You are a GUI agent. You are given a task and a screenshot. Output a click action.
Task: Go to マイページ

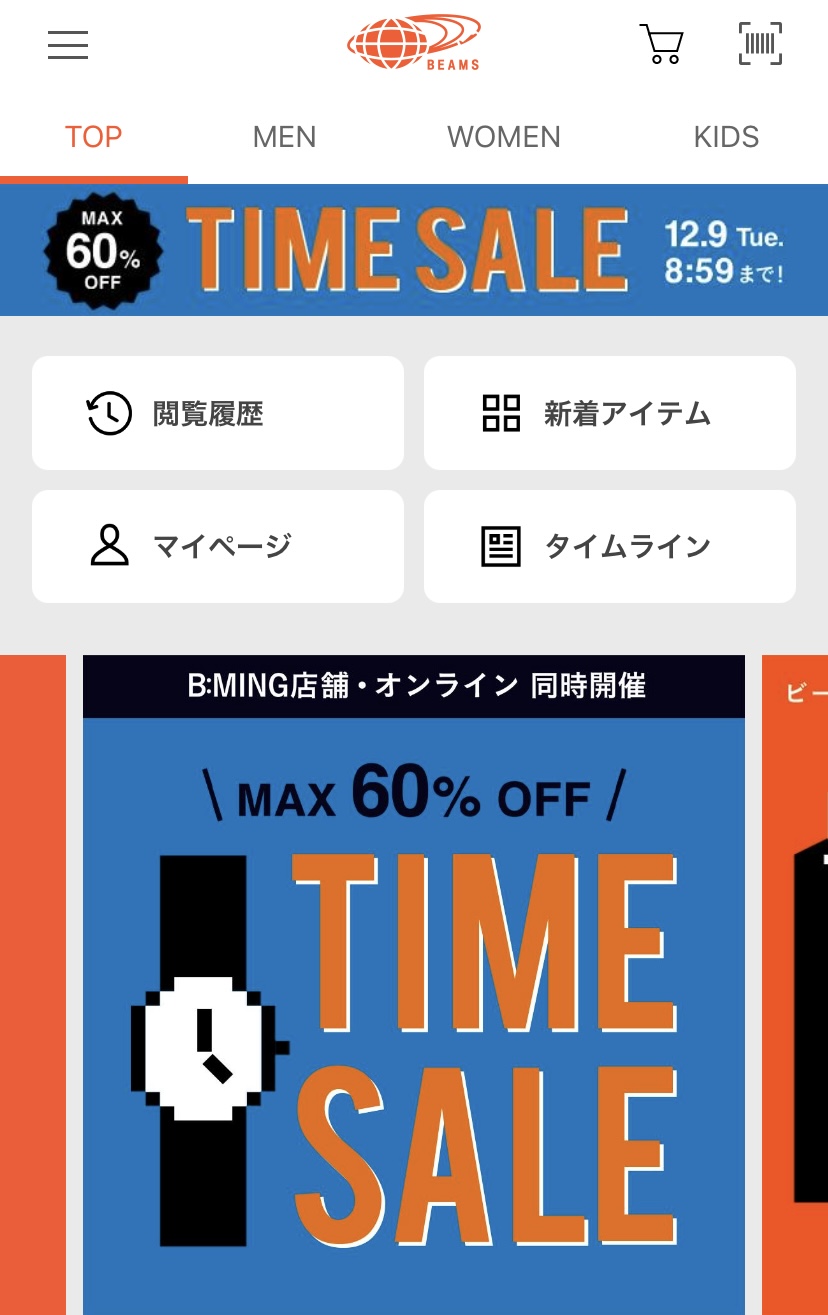click(x=218, y=546)
